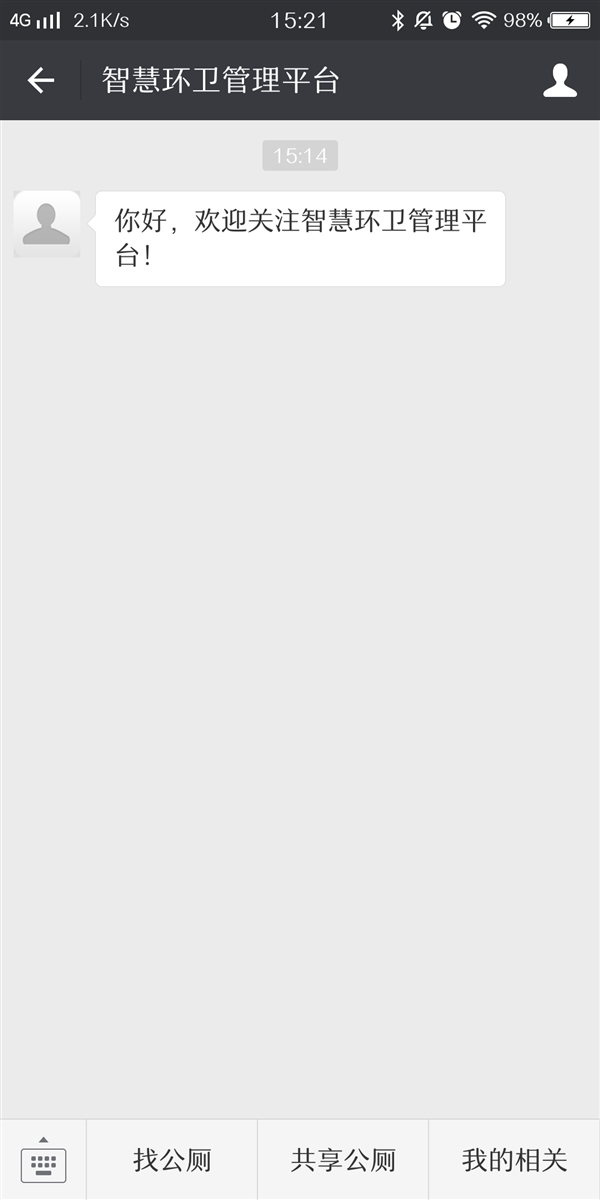Viewport: 600px width, 1200px height.
Task: Switch to keyboard input mode
Action: click(x=43, y=1160)
